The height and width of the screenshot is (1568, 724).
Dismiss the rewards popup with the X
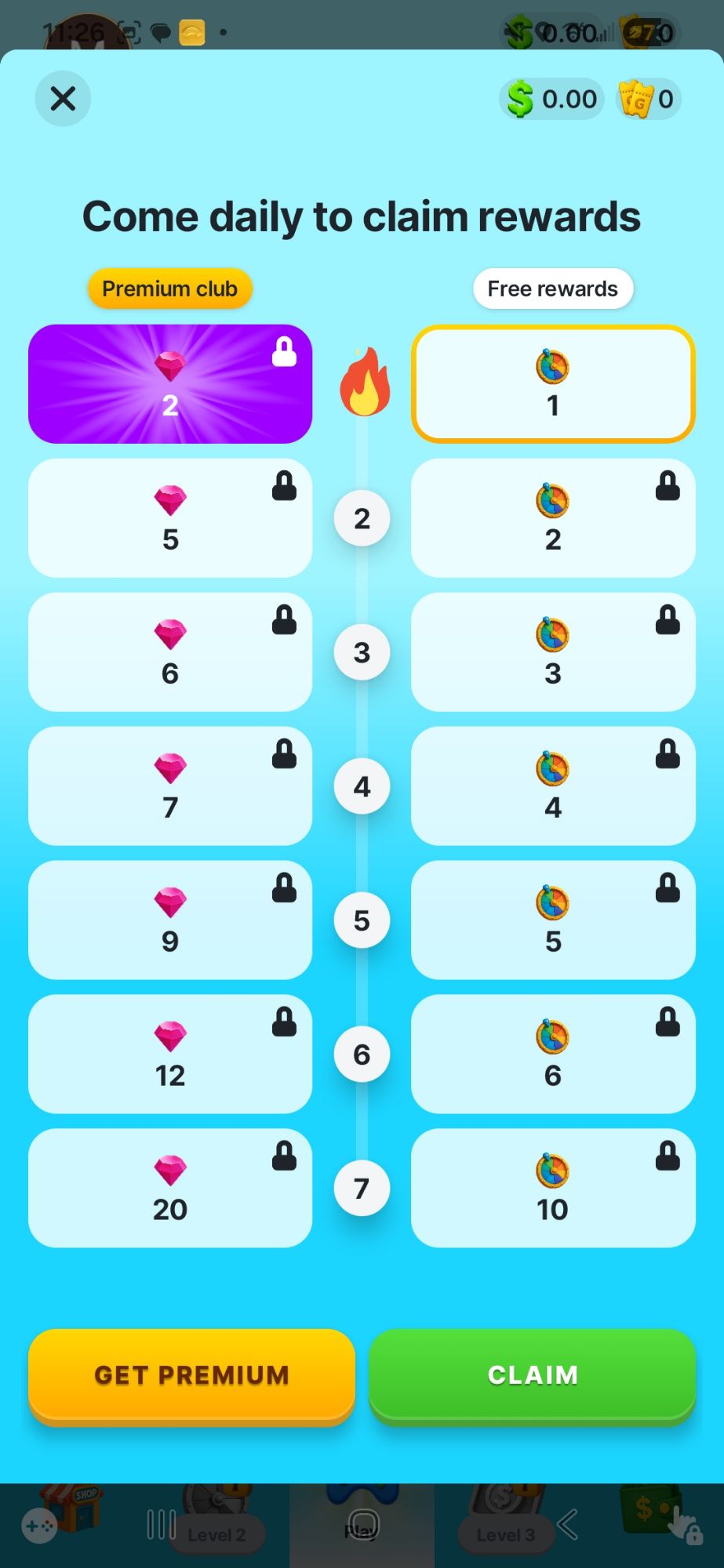63,99
